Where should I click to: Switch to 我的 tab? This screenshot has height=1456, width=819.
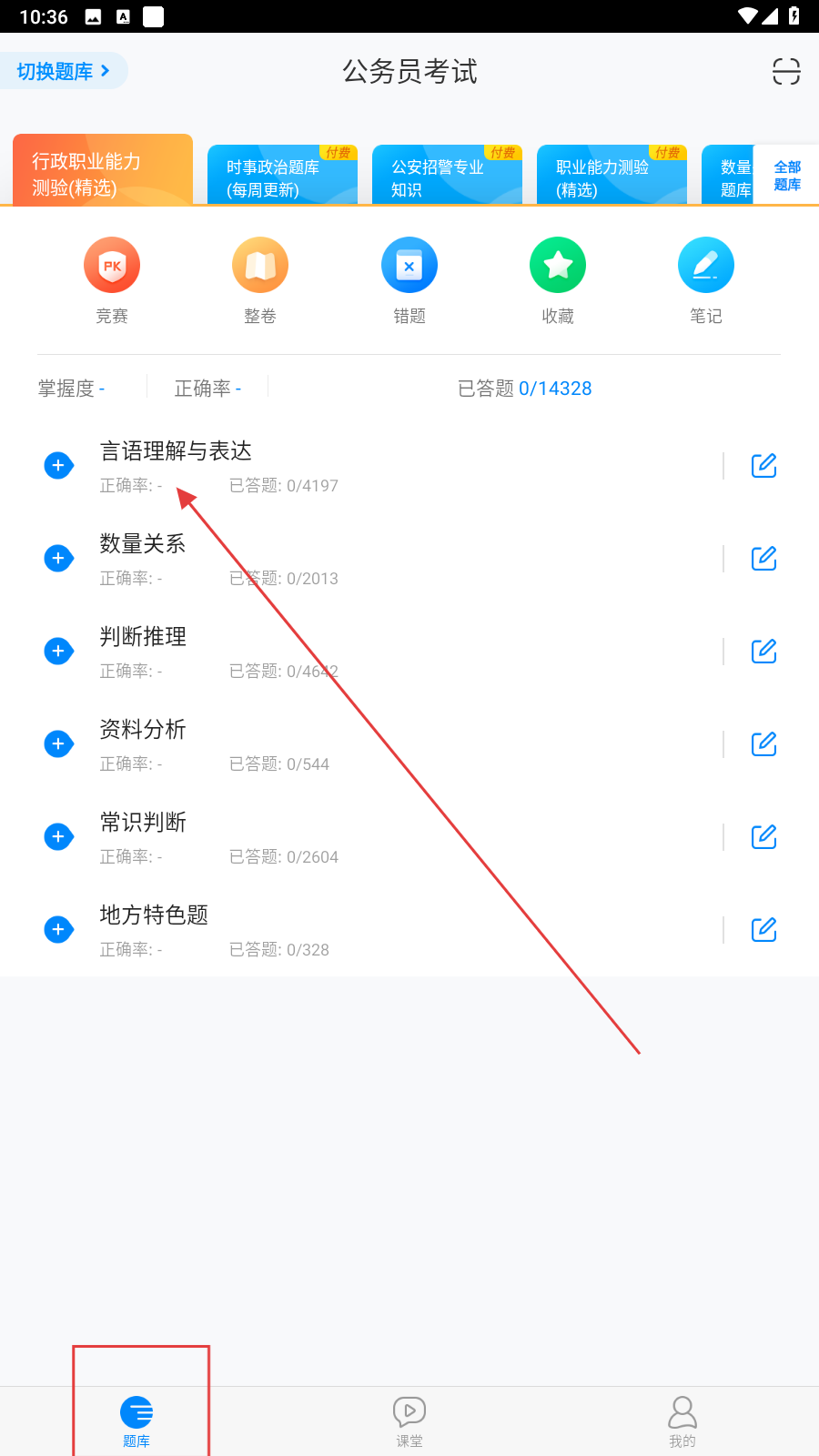[682, 1421]
